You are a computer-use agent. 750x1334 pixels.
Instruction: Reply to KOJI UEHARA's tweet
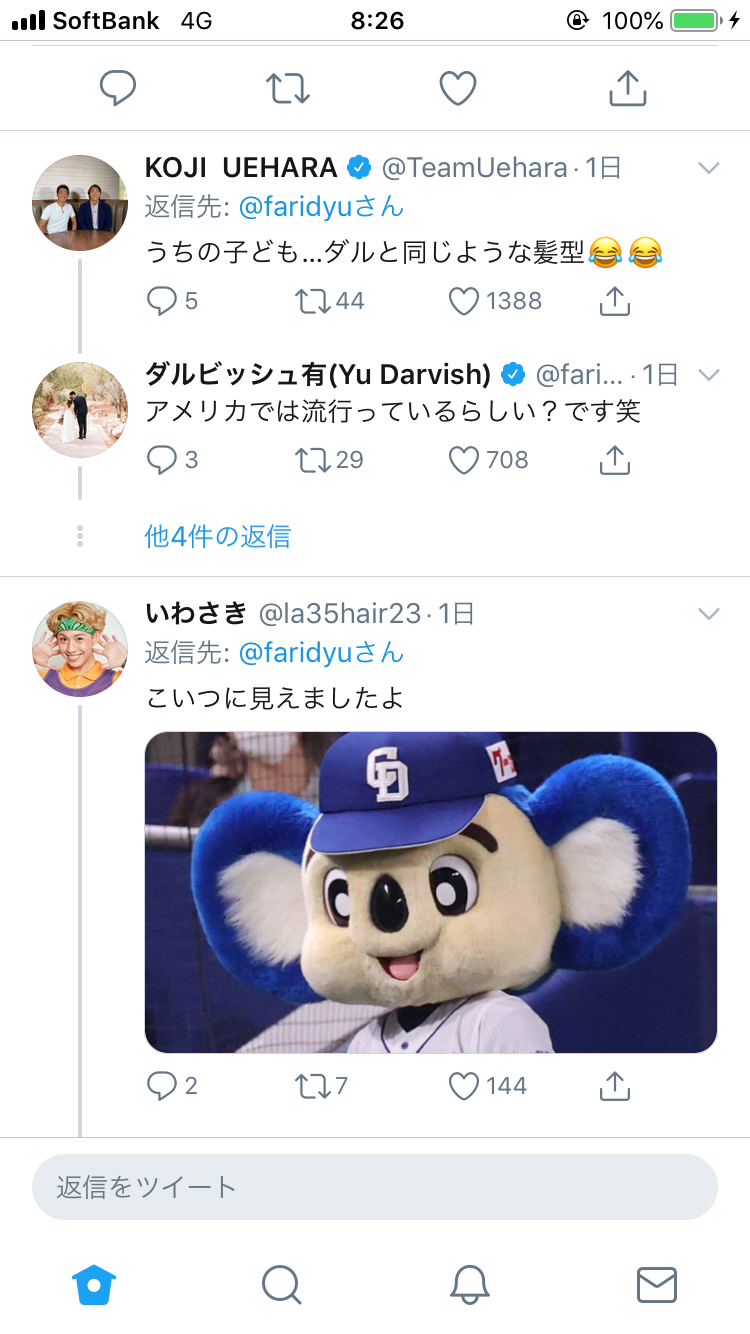pos(162,301)
